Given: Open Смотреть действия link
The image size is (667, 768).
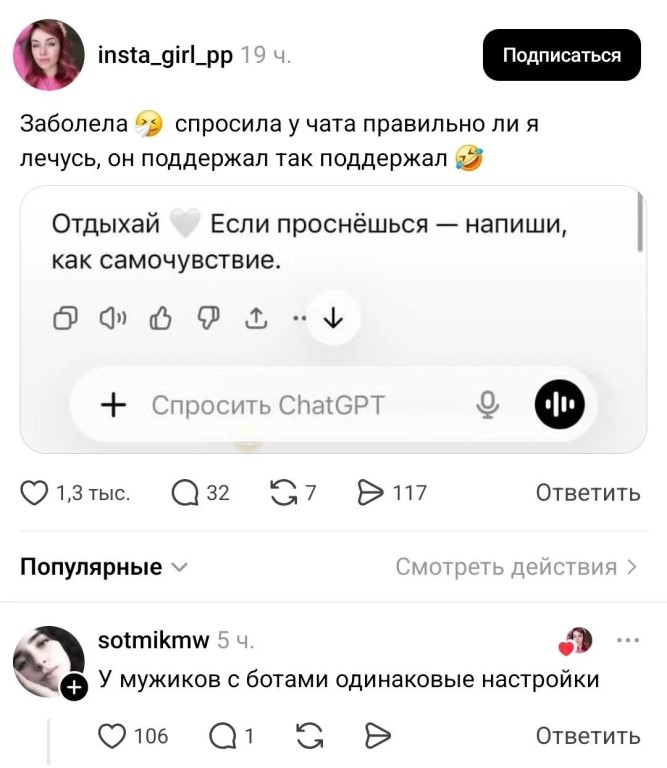Looking at the screenshot, I should tap(516, 567).
